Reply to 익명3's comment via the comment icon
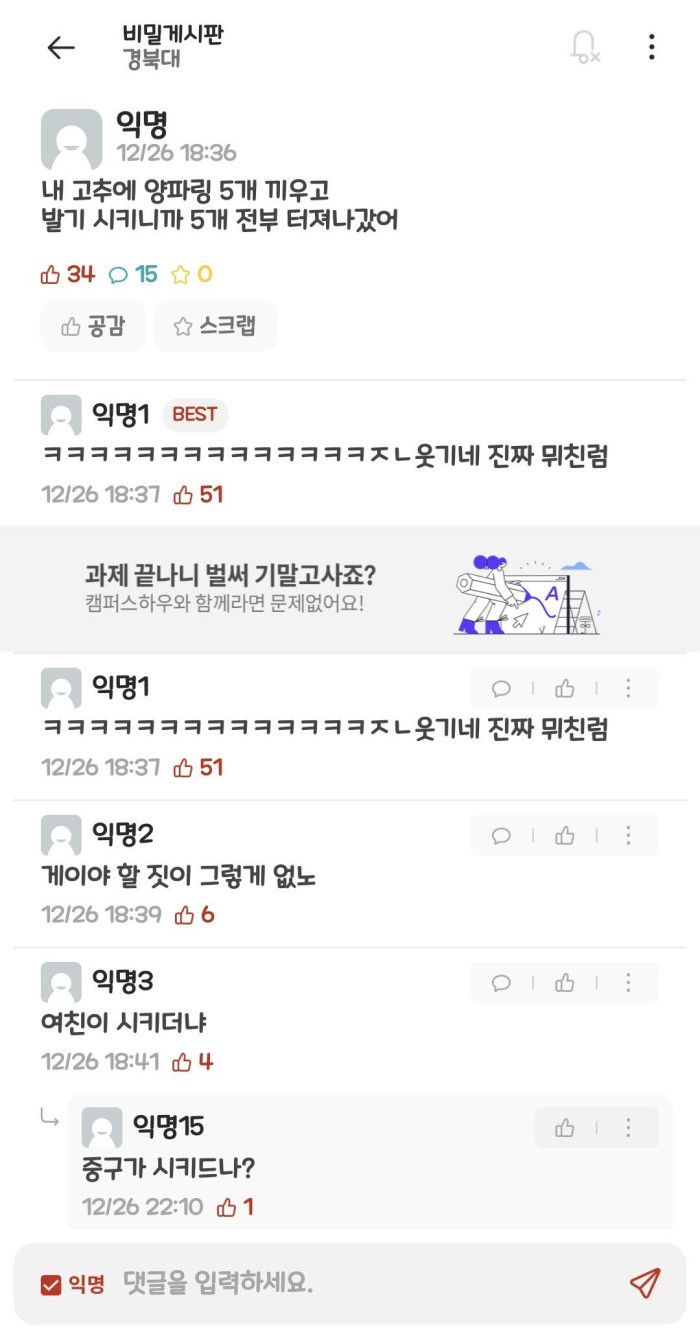 (x=501, y=982)
